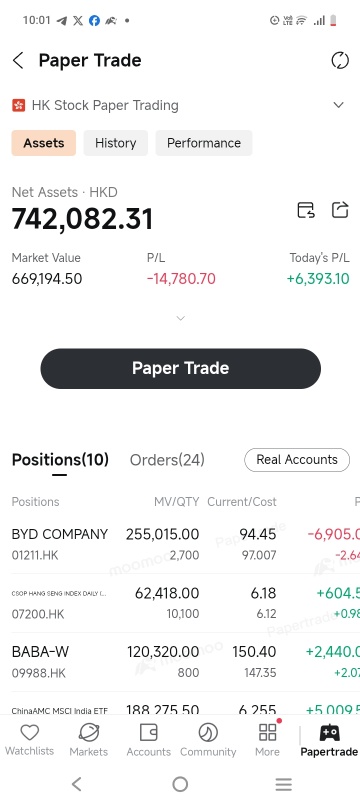360x804 pixels.
Task: Open the BABA-W position
Action: click(180, 662)
